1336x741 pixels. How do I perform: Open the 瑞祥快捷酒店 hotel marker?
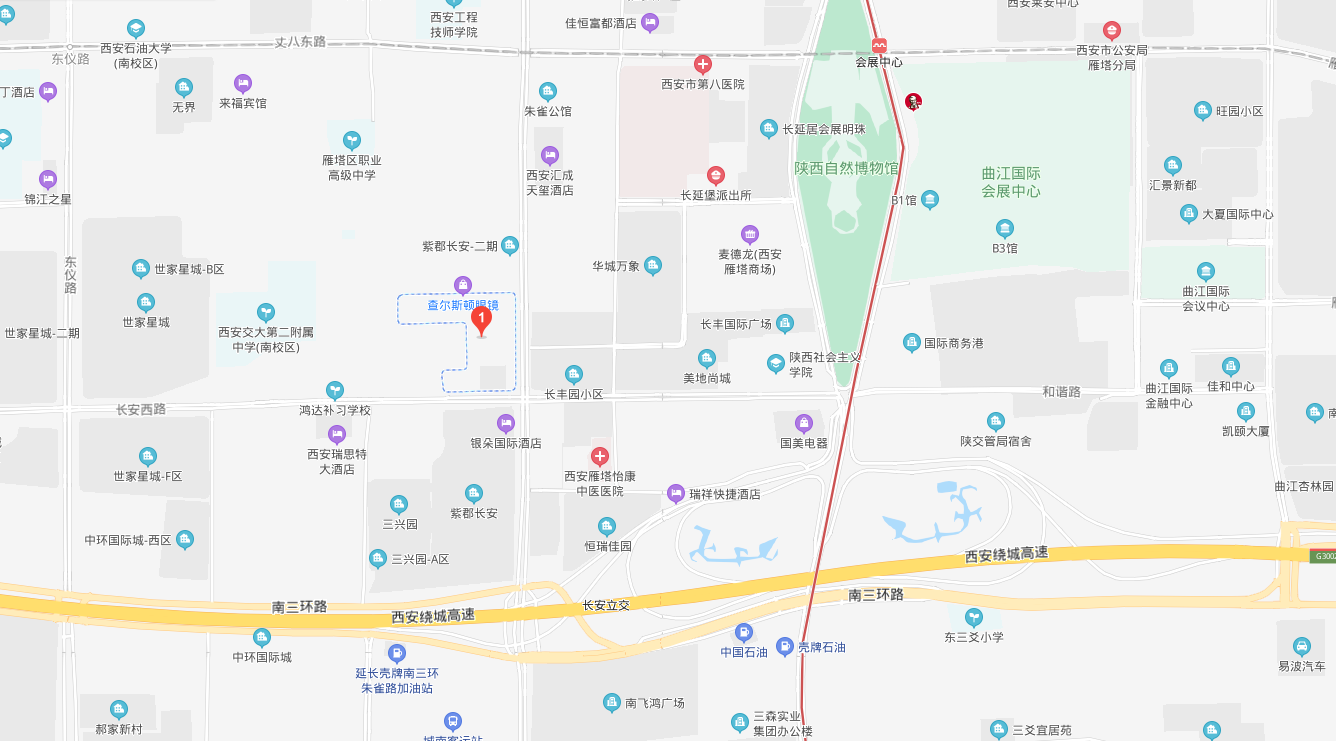[x=677, y=493]
